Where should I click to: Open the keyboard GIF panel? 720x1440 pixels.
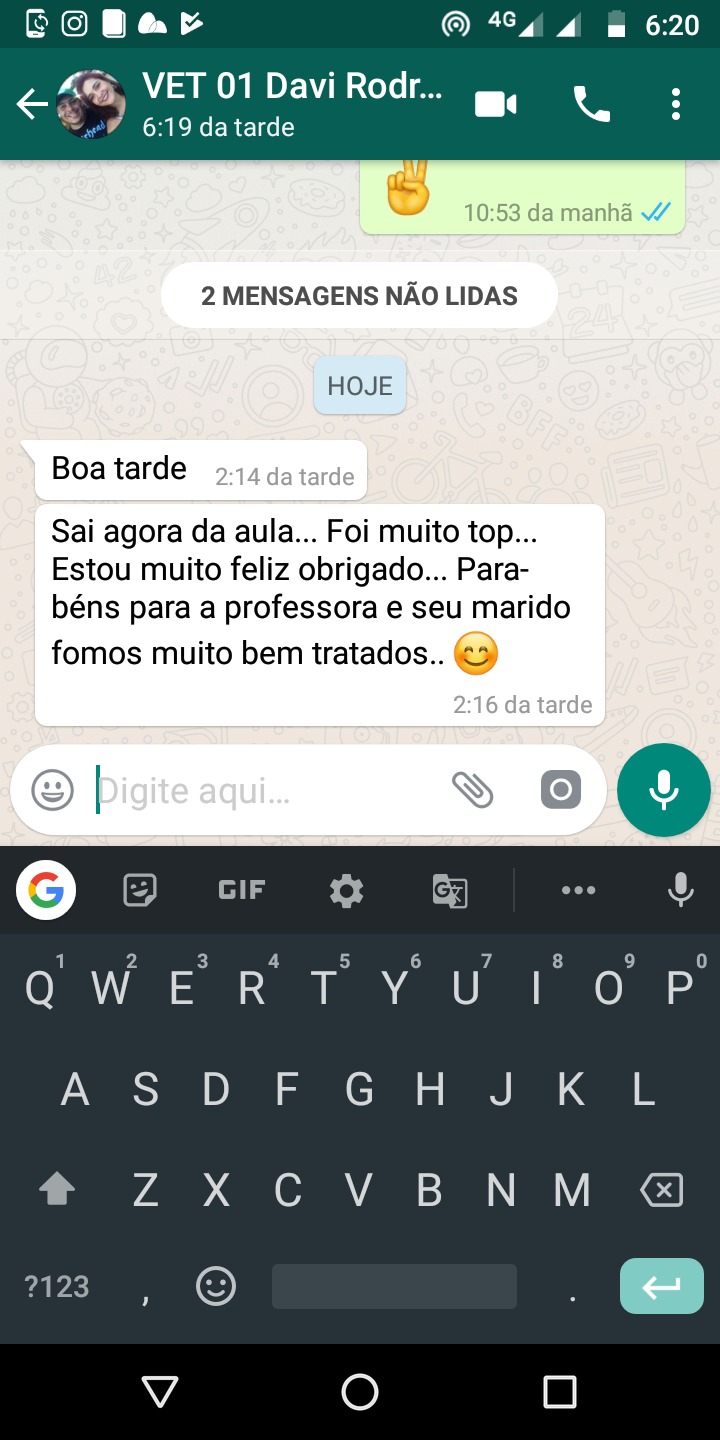pos(242,889)
